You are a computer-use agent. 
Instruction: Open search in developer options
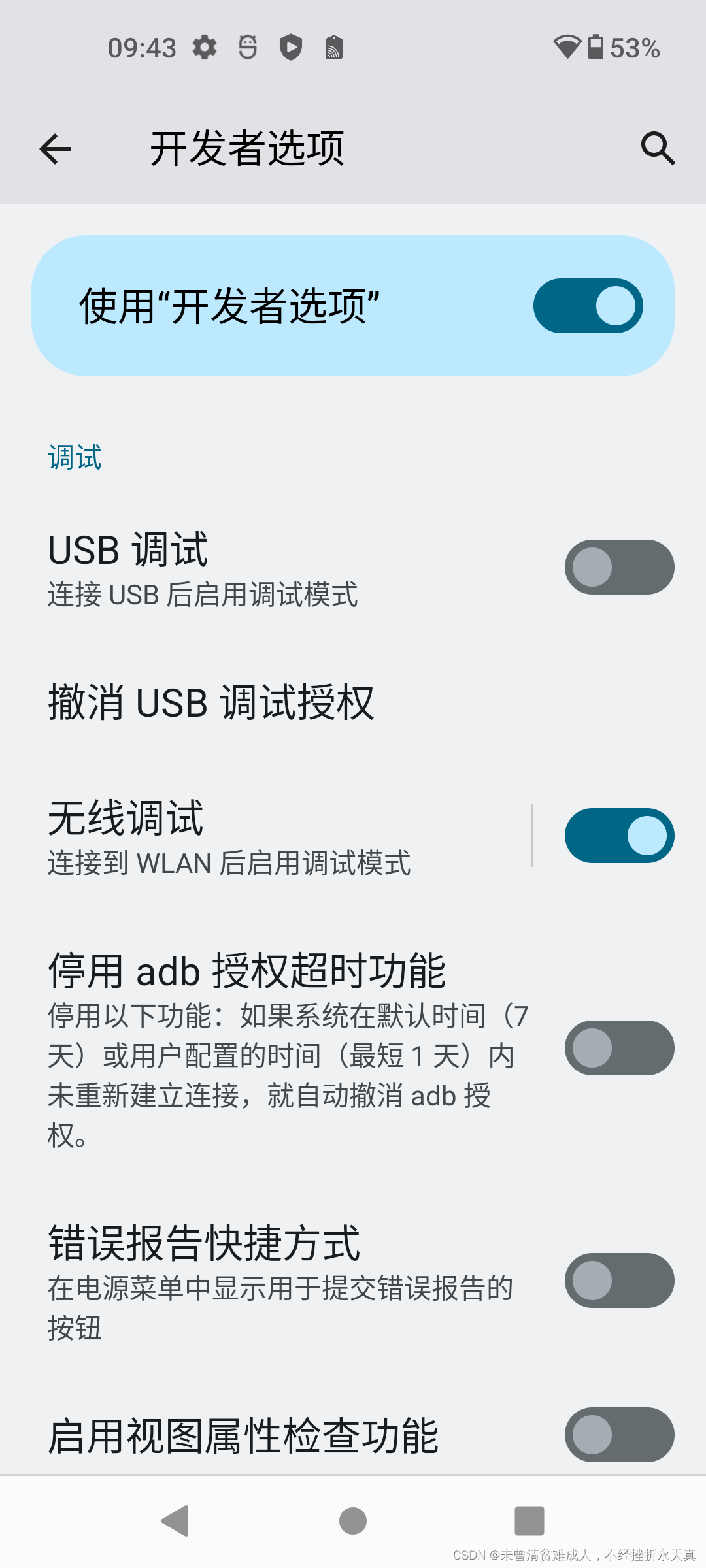coord(658,149)
